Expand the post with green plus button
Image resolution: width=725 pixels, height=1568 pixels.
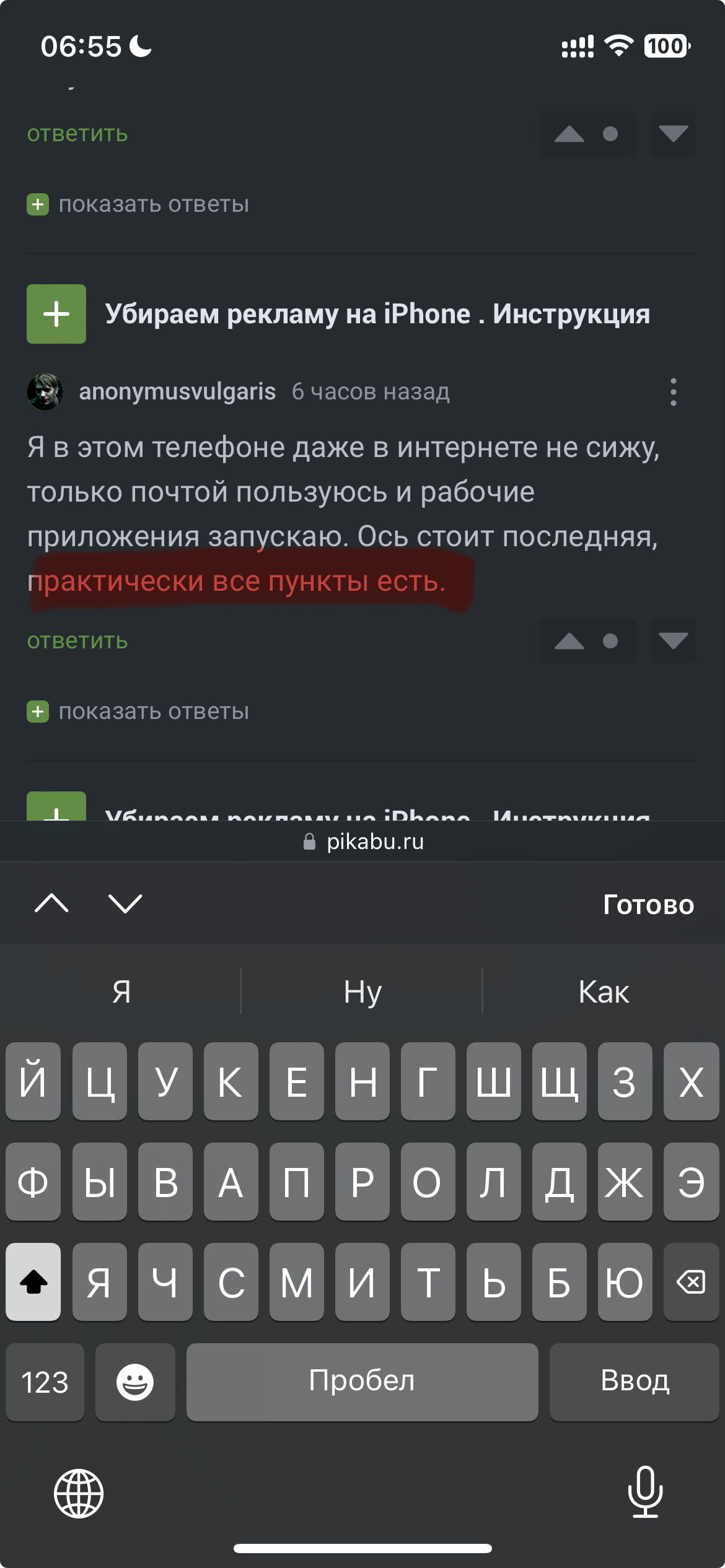[x=56, y=314]
